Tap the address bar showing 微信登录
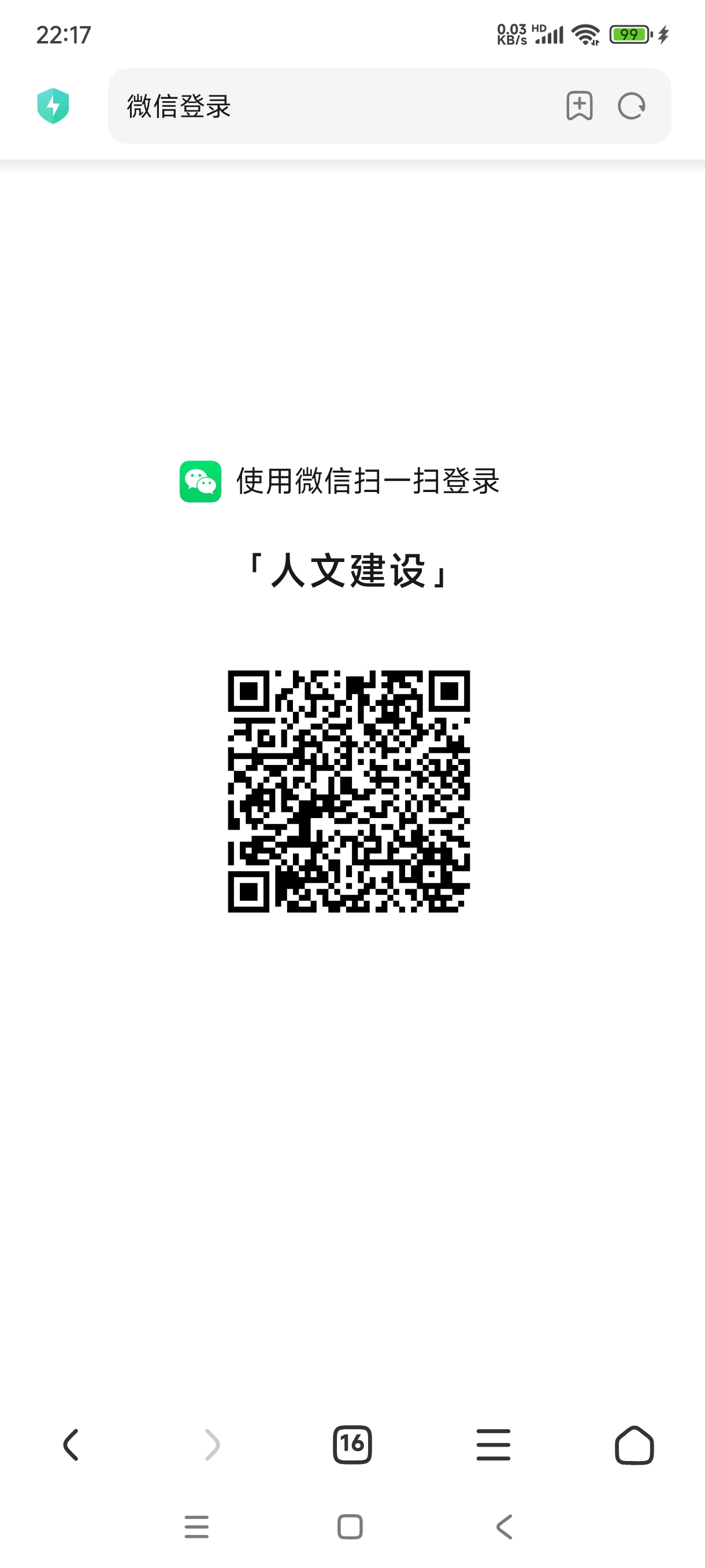The width and height of the screenshot is (705, 1568). click(389, 106)
